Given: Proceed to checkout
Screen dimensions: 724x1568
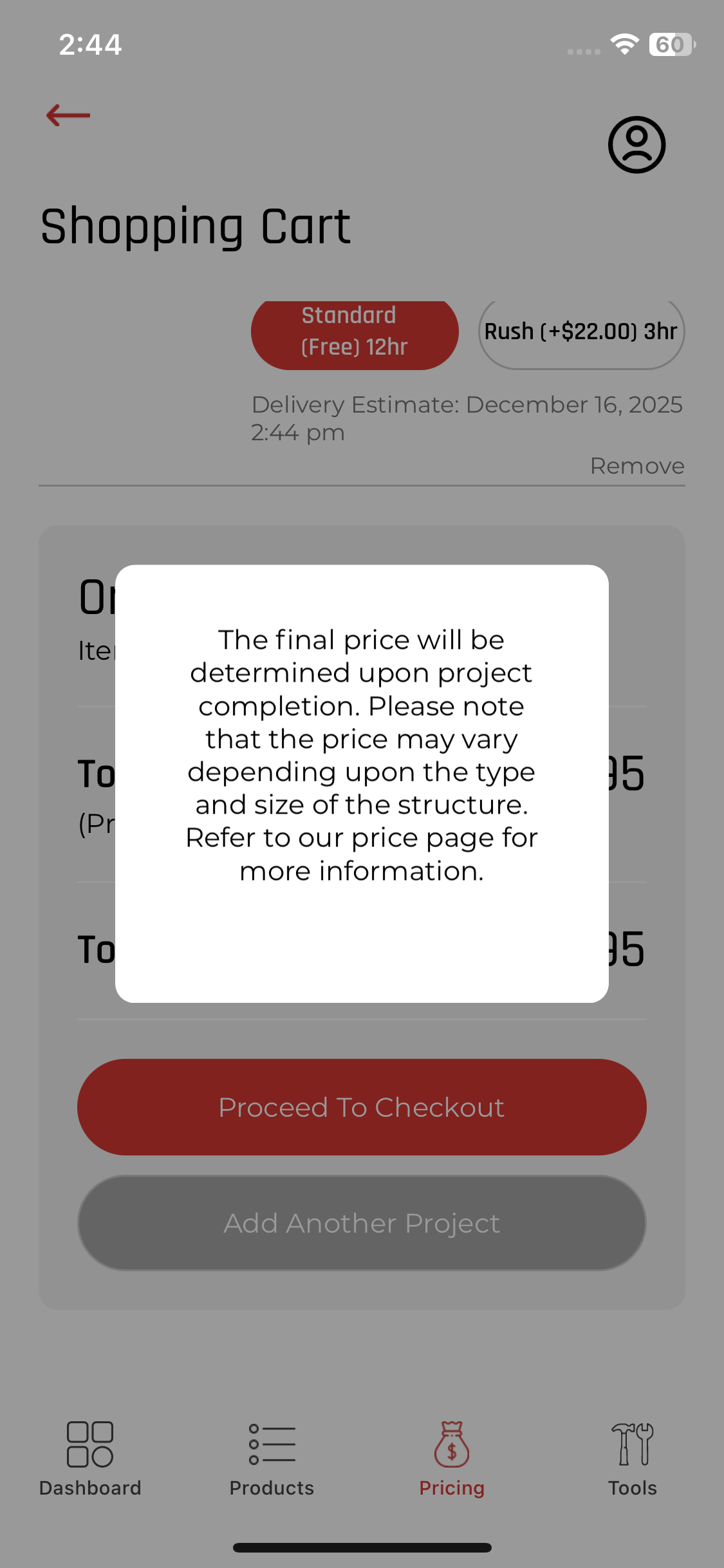Looking at the screenshot, I should pyautogui.click(x=362, y=1107).
